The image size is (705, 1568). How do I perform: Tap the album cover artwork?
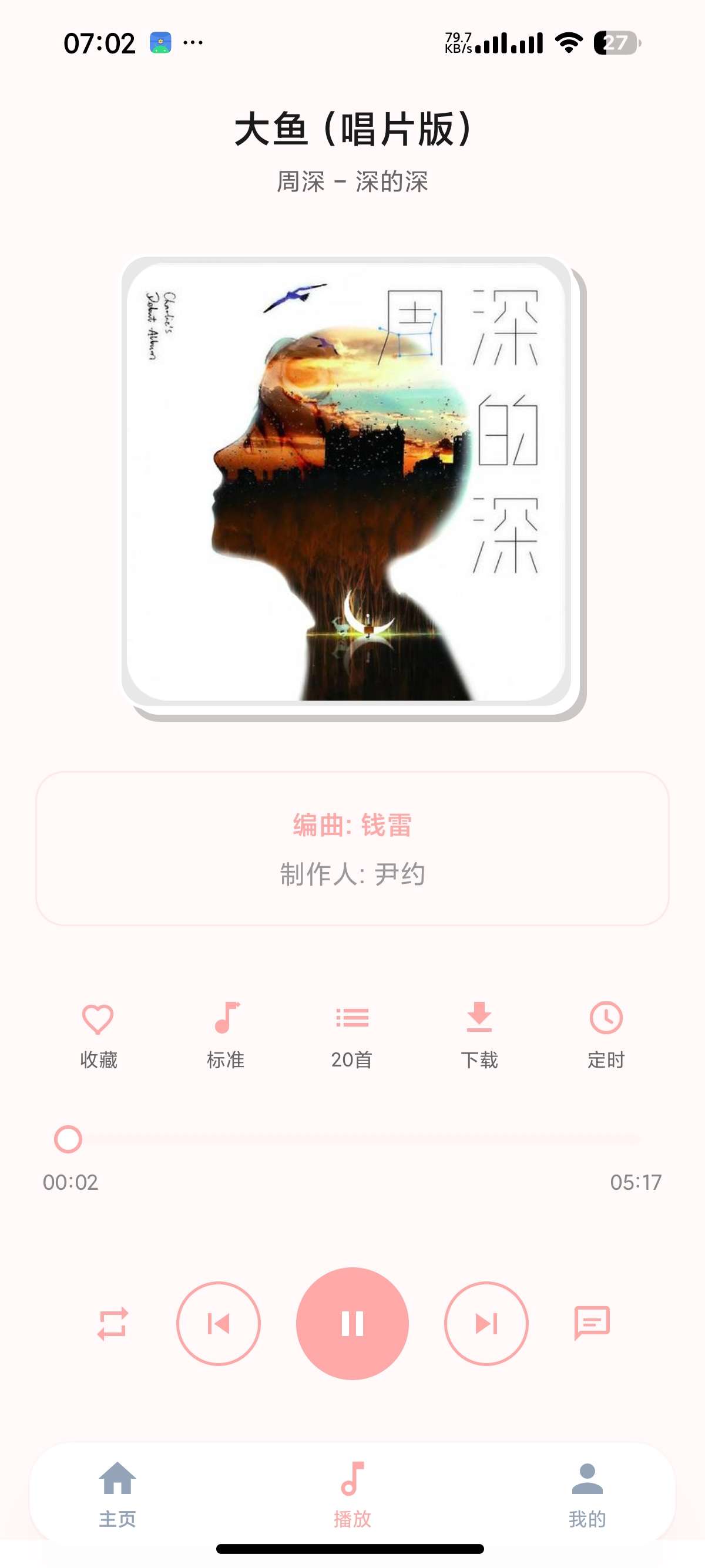(347, 480)
